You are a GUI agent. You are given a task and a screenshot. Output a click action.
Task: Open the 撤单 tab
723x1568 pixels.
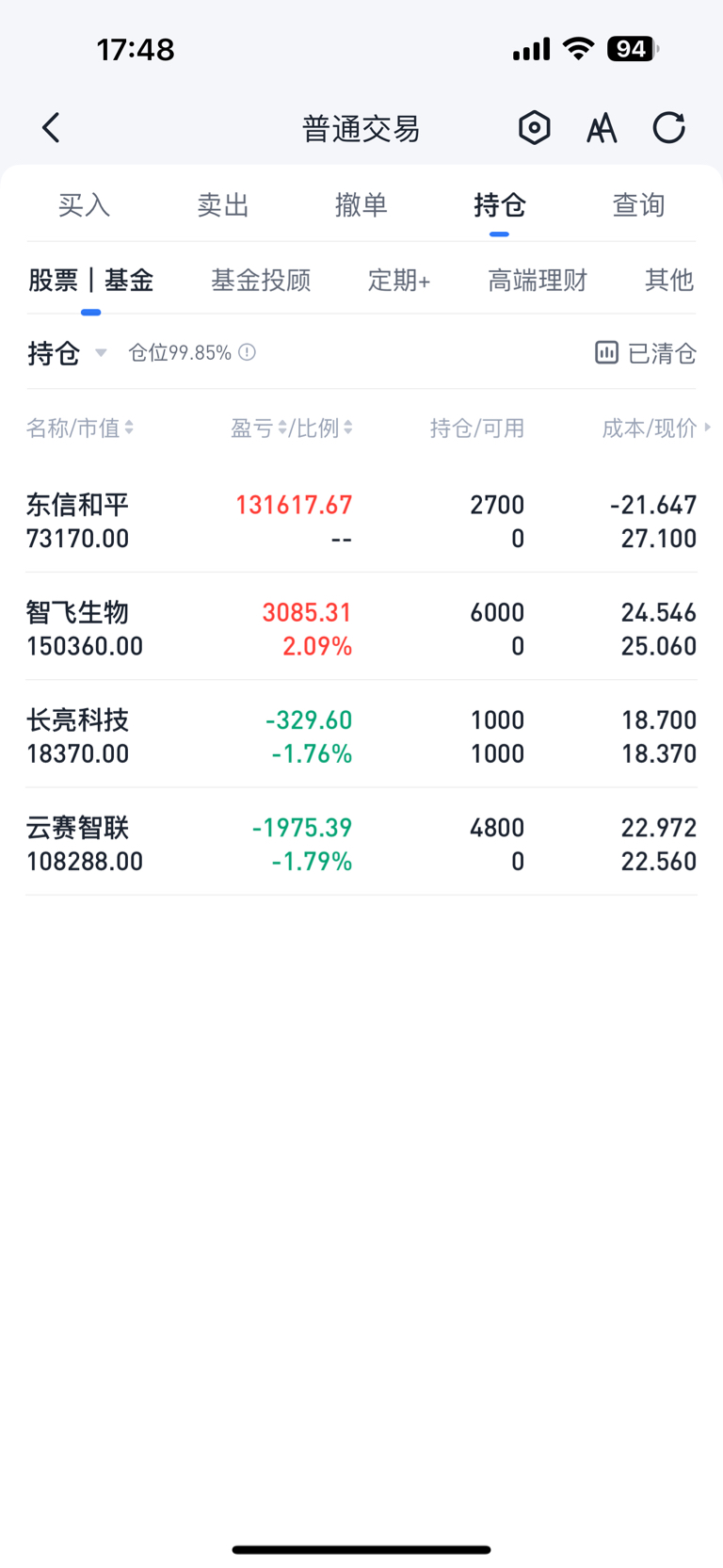[x=361, y=204]
